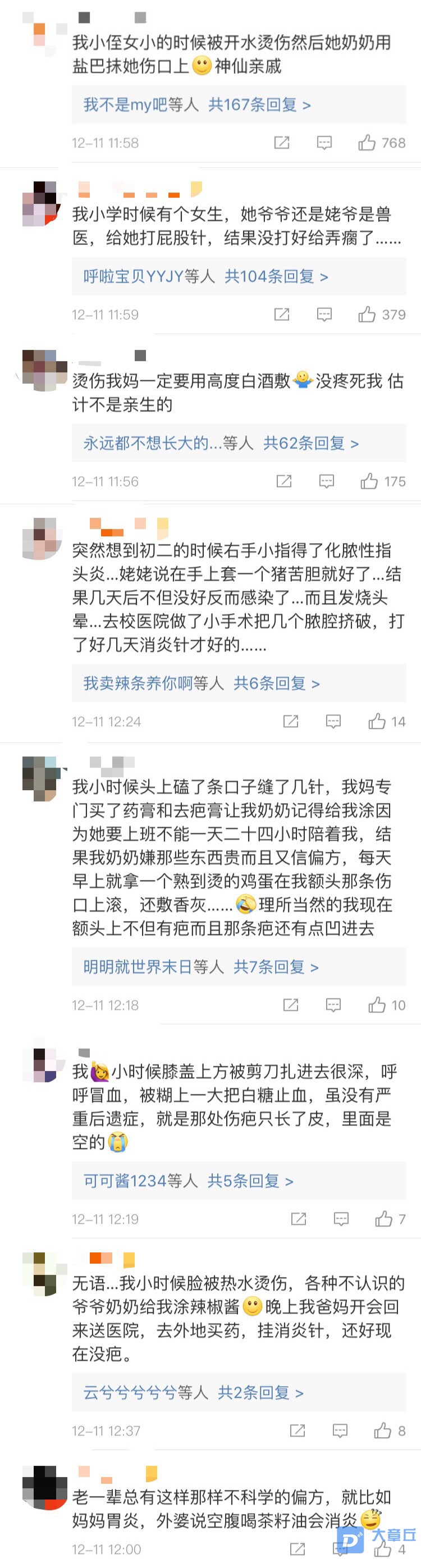Image resolution: width=421 pixels, height=1568 pixels.
Task: Like the comment posted at 12-11 12:37
Action: point(383,1430)
